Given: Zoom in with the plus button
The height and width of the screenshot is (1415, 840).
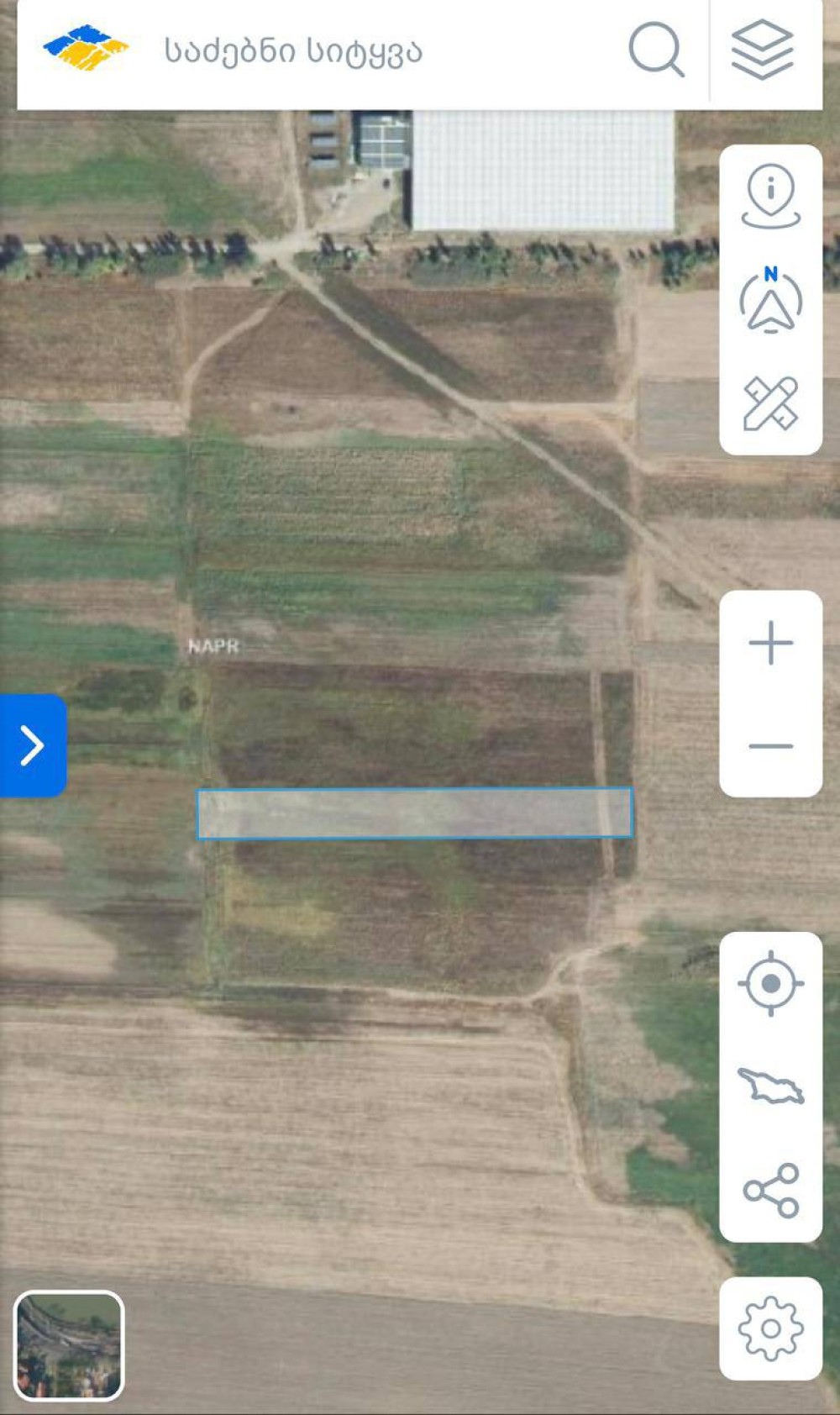Looking at the screenshot, I should point(770,644).
